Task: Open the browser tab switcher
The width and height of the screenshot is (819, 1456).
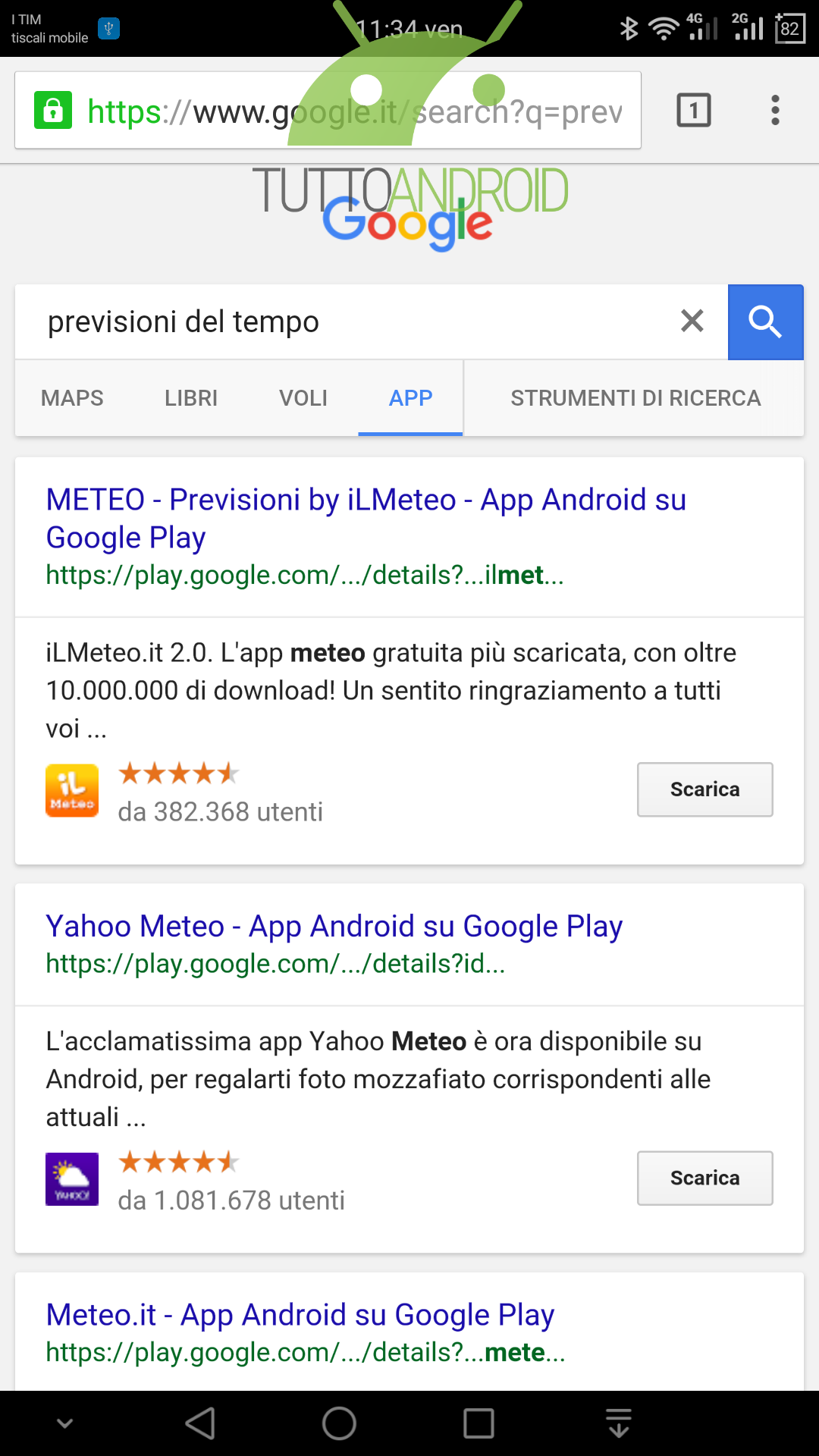Action: click(693, 111)
